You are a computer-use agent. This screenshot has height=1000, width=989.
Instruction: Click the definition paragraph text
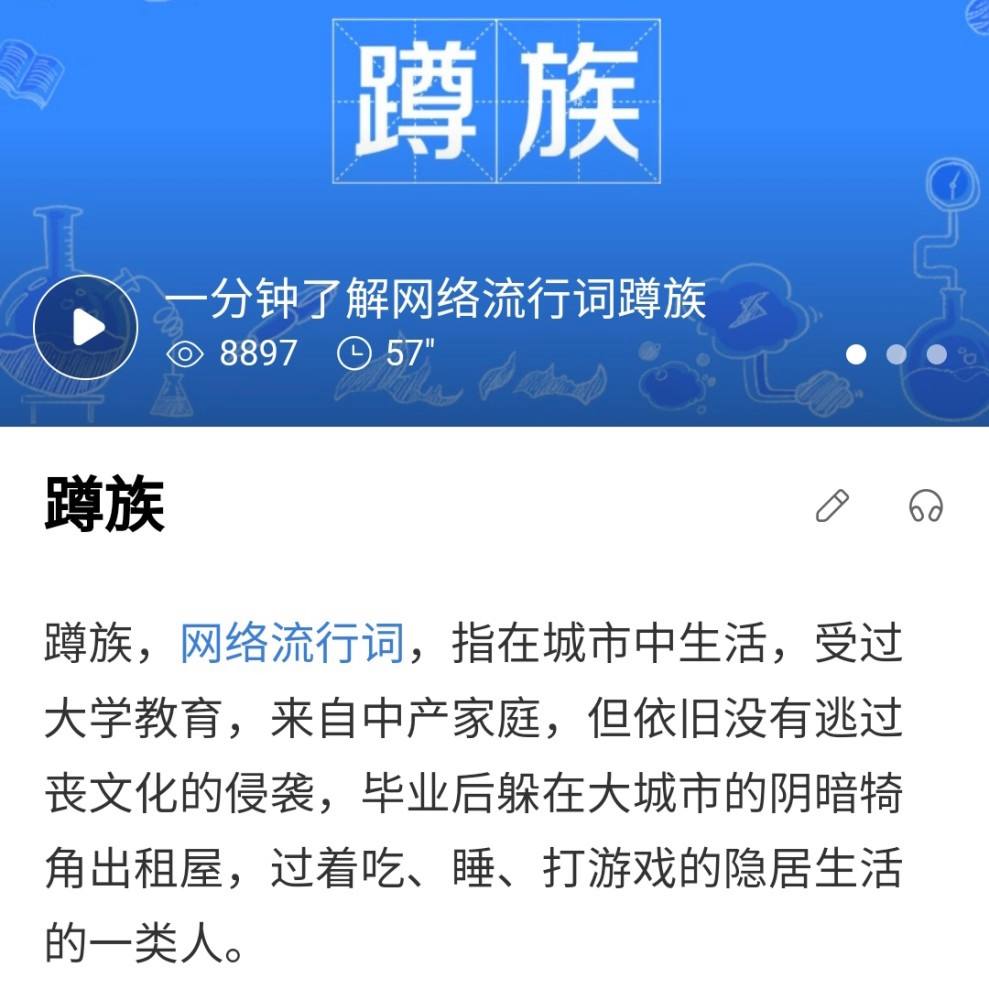[x=470, y=790]
